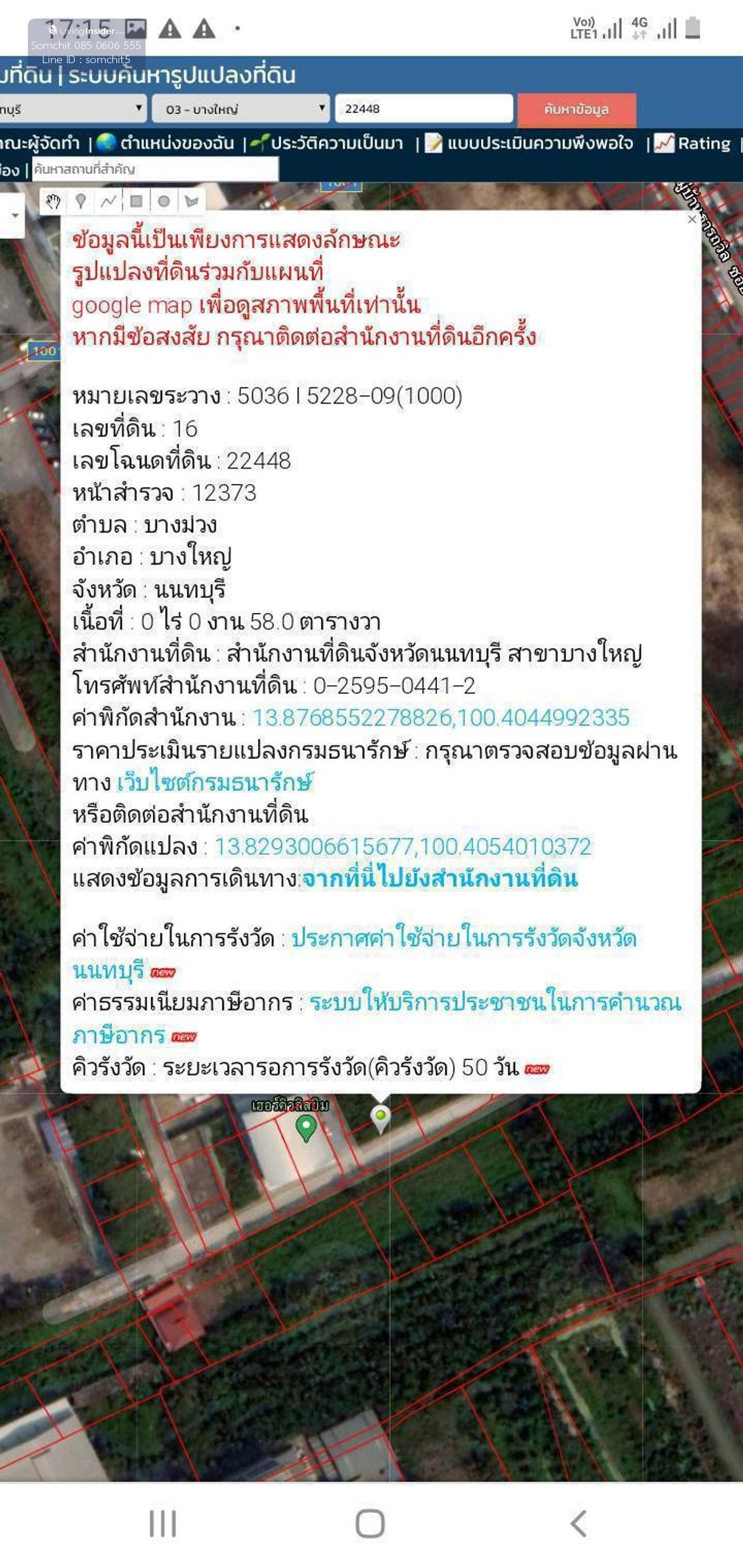
Task: Open the district dropdown showing 03 - บางใหญ่
Action: click(240, 109)
